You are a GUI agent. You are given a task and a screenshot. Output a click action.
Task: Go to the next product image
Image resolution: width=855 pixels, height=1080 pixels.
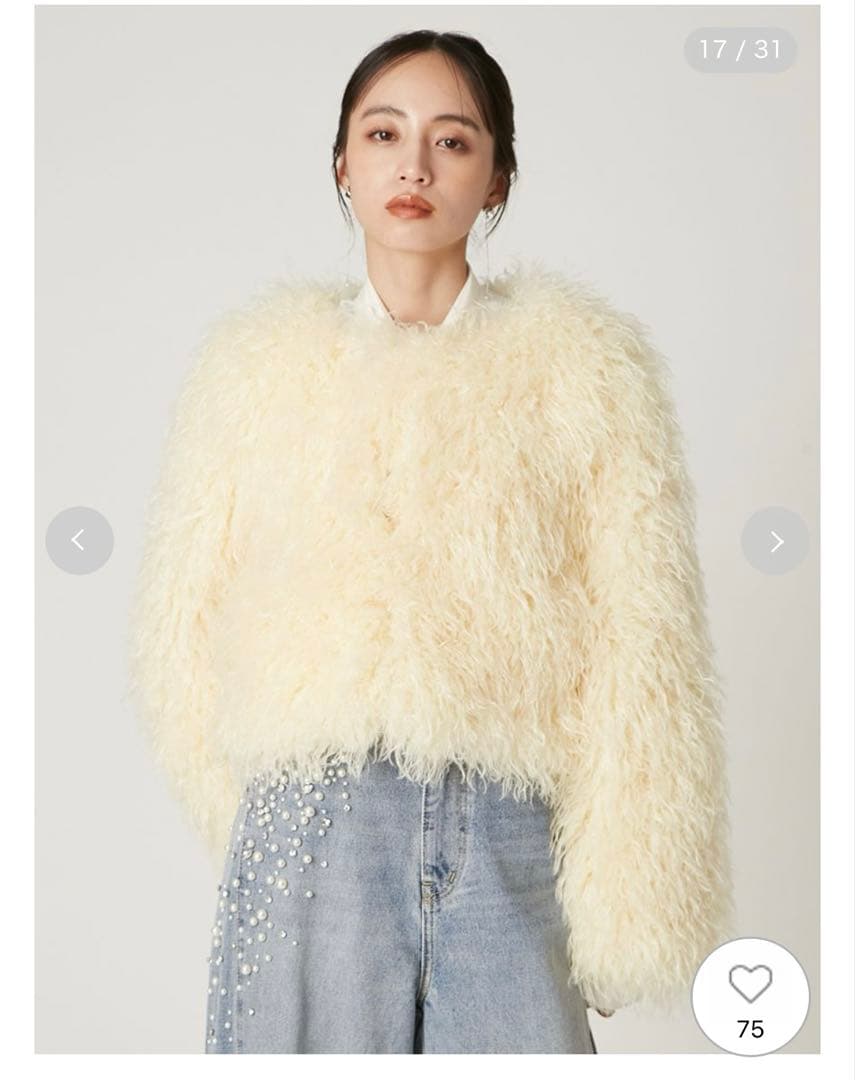[775, 541]
